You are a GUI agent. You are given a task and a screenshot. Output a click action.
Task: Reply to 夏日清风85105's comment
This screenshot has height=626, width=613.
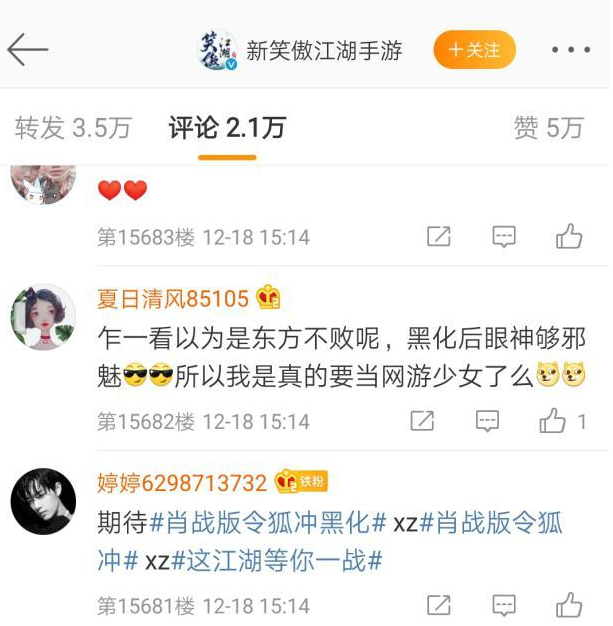488,421
